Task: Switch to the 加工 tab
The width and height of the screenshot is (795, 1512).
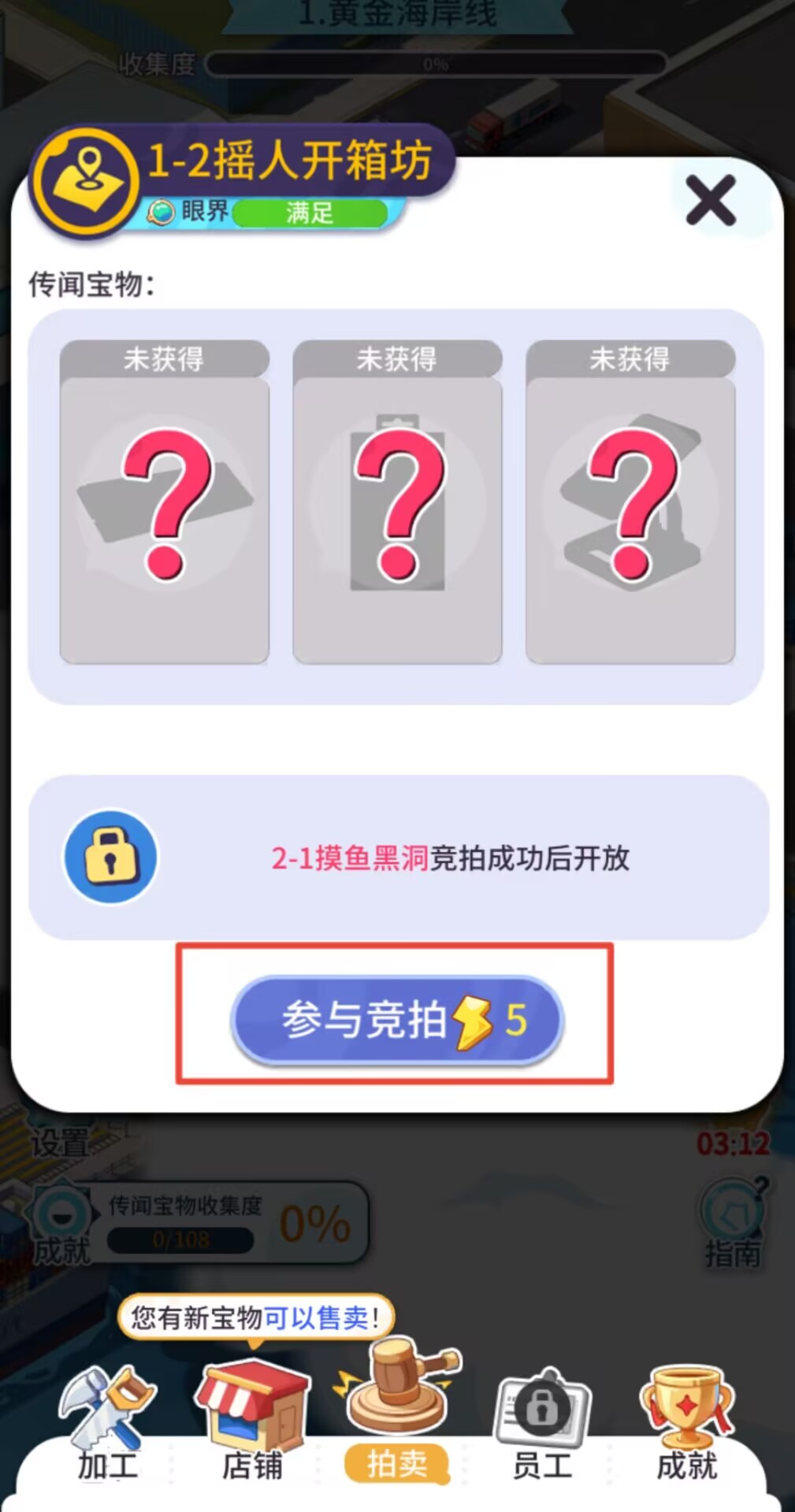Action: pyautogui.click(x=108, y=1425)
